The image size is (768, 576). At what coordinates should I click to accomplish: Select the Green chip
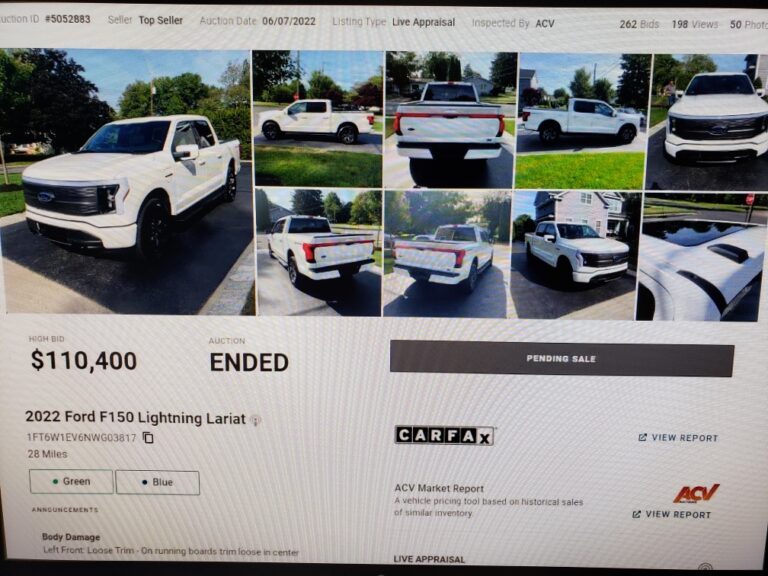(71, 482)
